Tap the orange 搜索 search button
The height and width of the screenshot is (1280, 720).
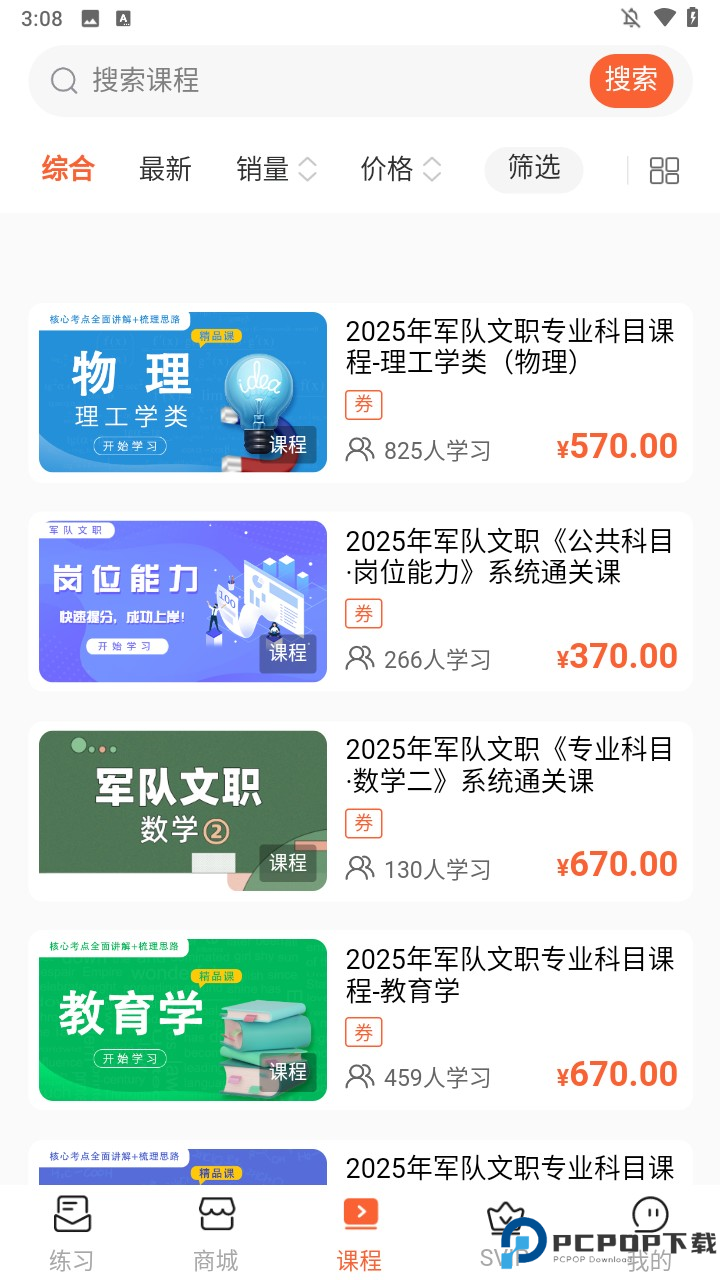coord(631,80)
